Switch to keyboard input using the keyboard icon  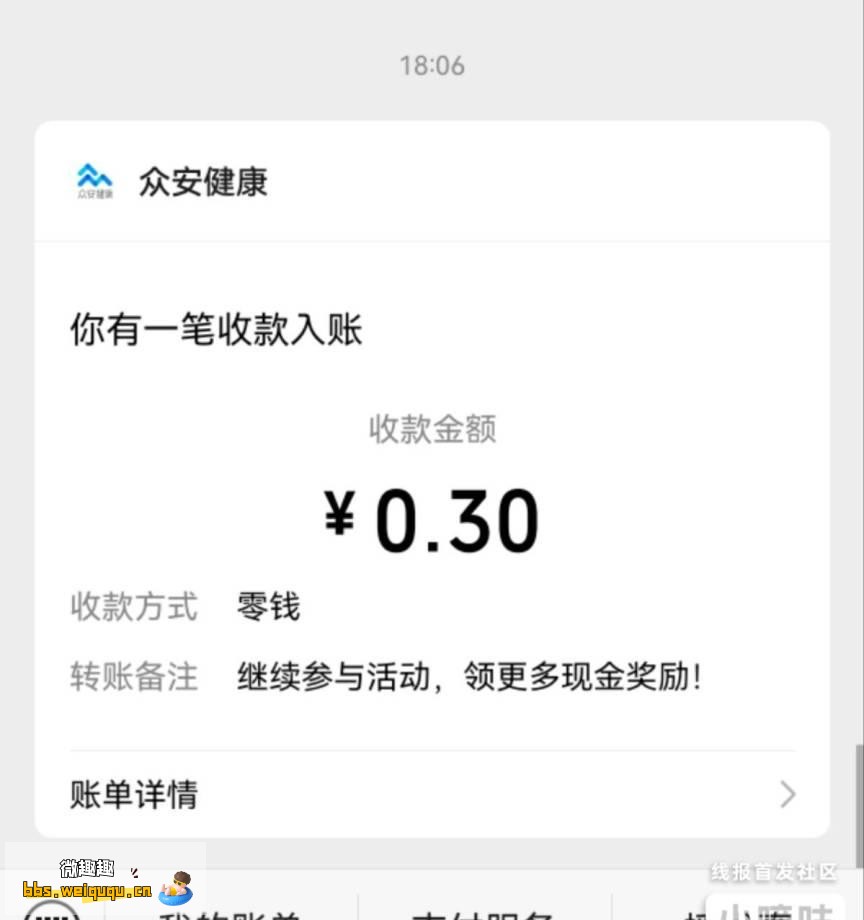pos(52,912)
